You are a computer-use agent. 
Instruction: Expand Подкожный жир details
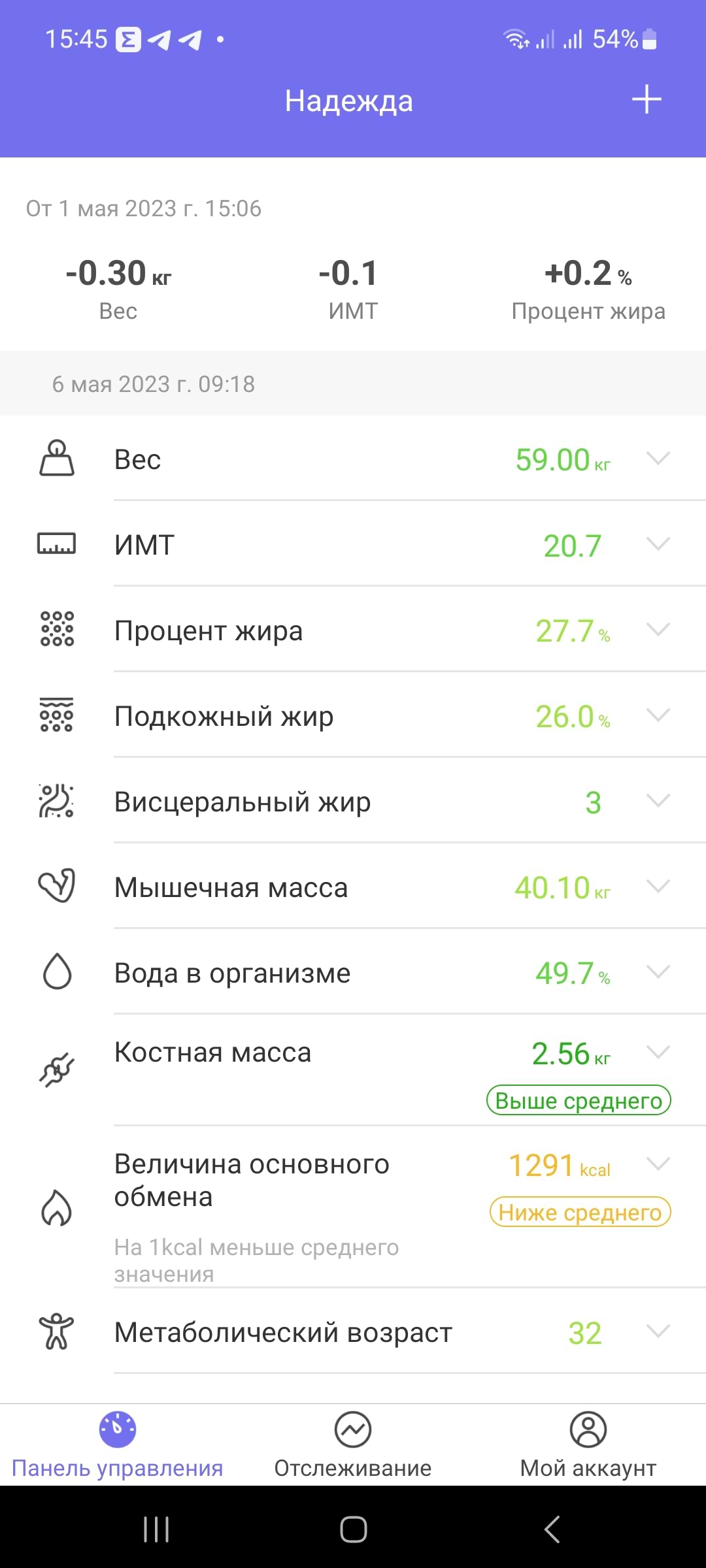658,715
